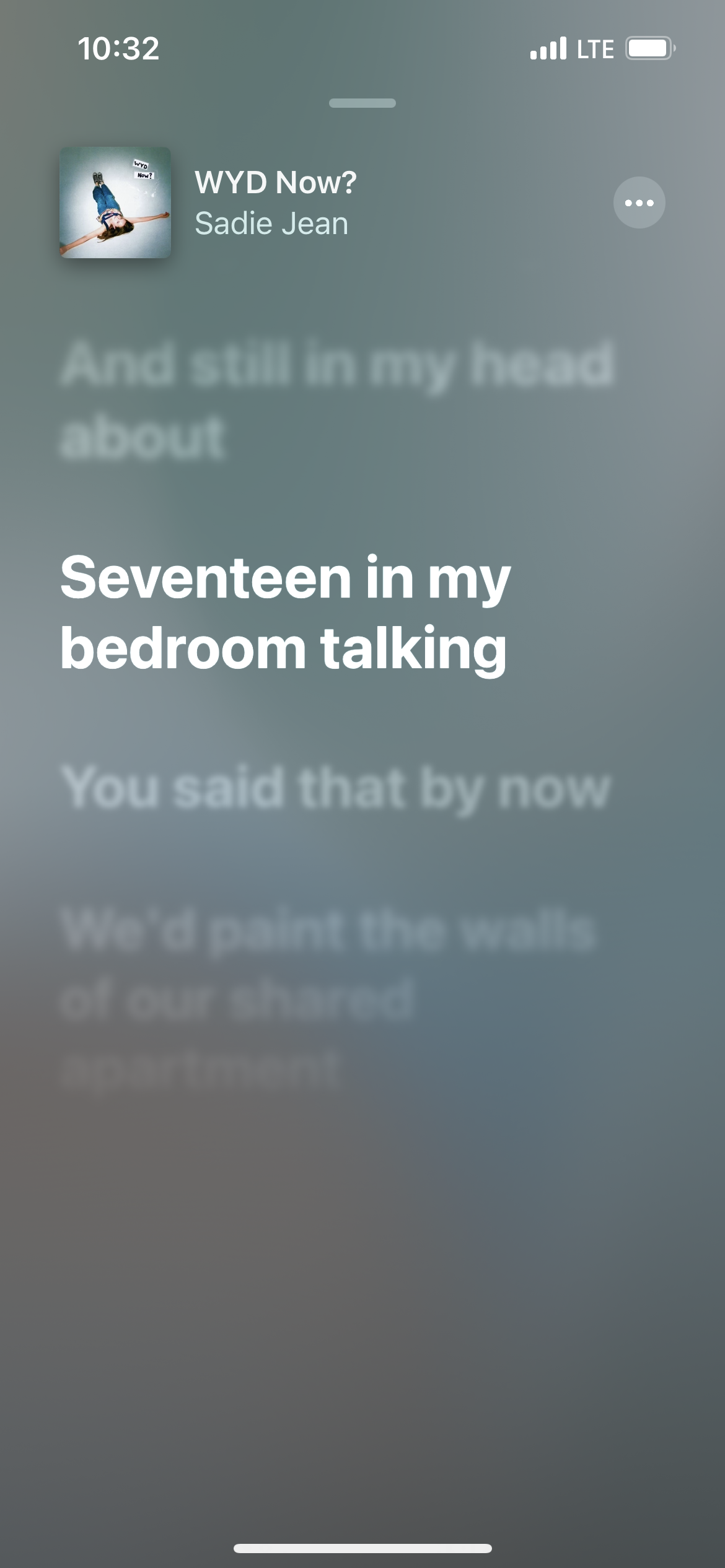Tap the grabber handle to close lyrics
Viewport: 725px width, 1568px height.
(362, 103)
